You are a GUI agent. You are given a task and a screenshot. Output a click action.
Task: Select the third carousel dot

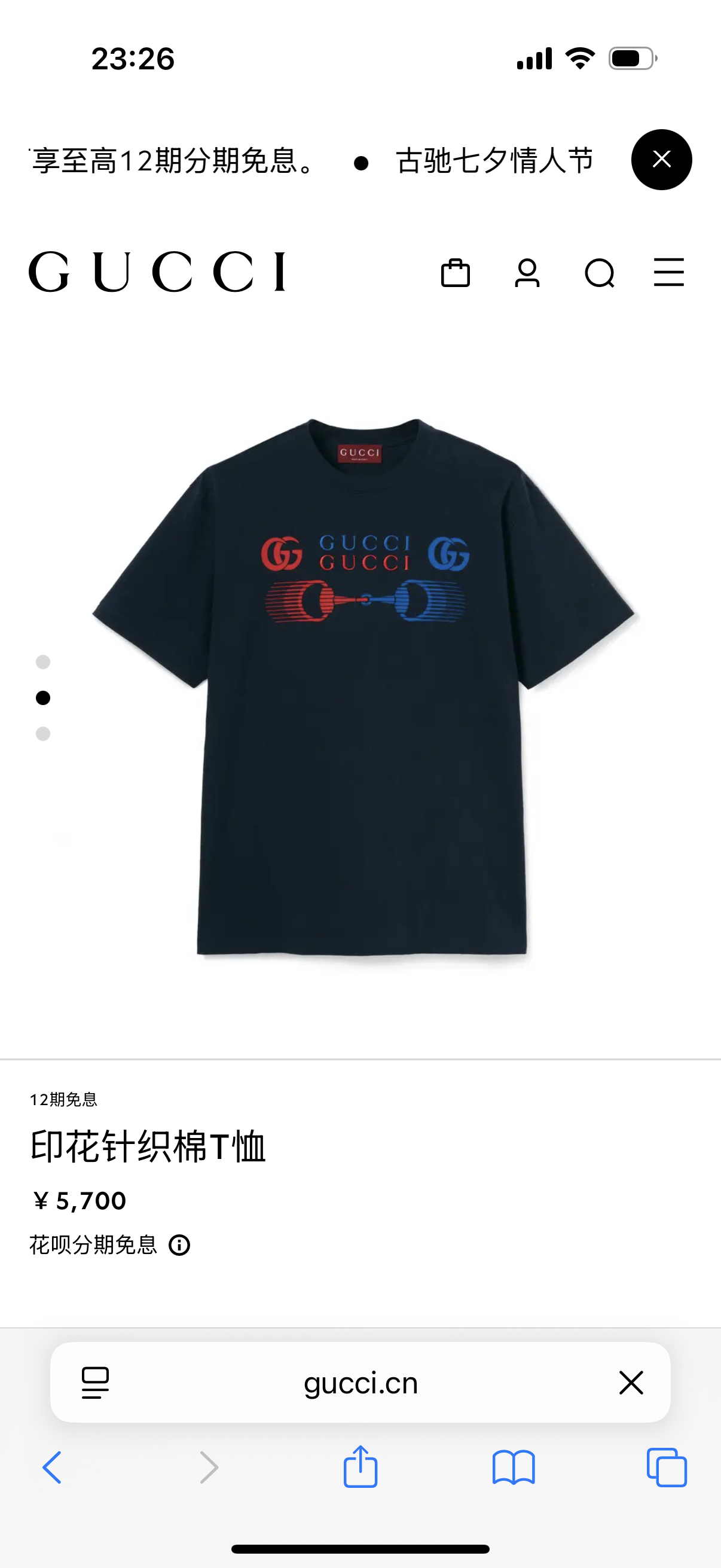pos(42,735)
